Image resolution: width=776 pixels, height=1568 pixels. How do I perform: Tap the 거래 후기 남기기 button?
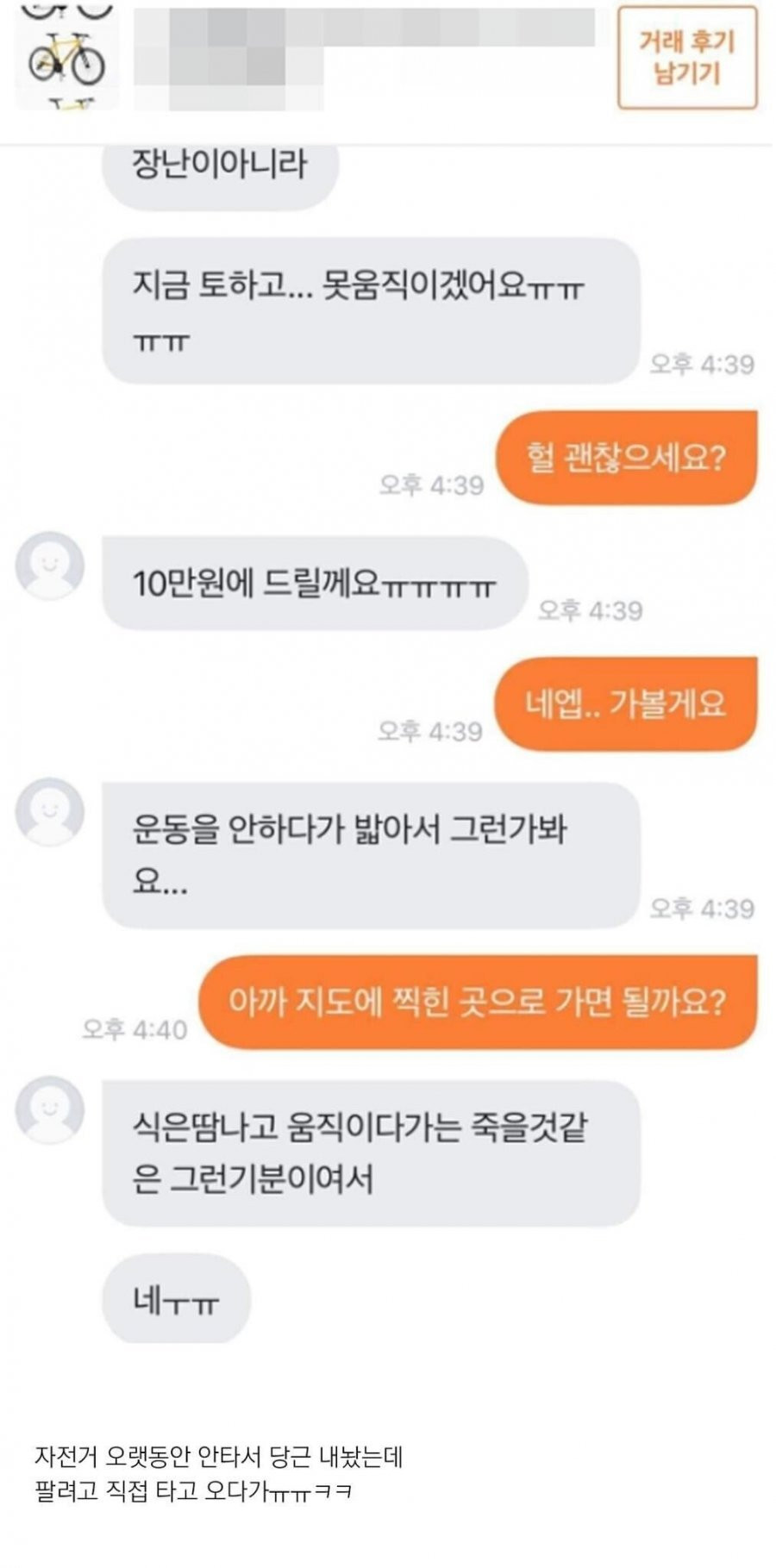pyautogui.click(x=685, y=59)
